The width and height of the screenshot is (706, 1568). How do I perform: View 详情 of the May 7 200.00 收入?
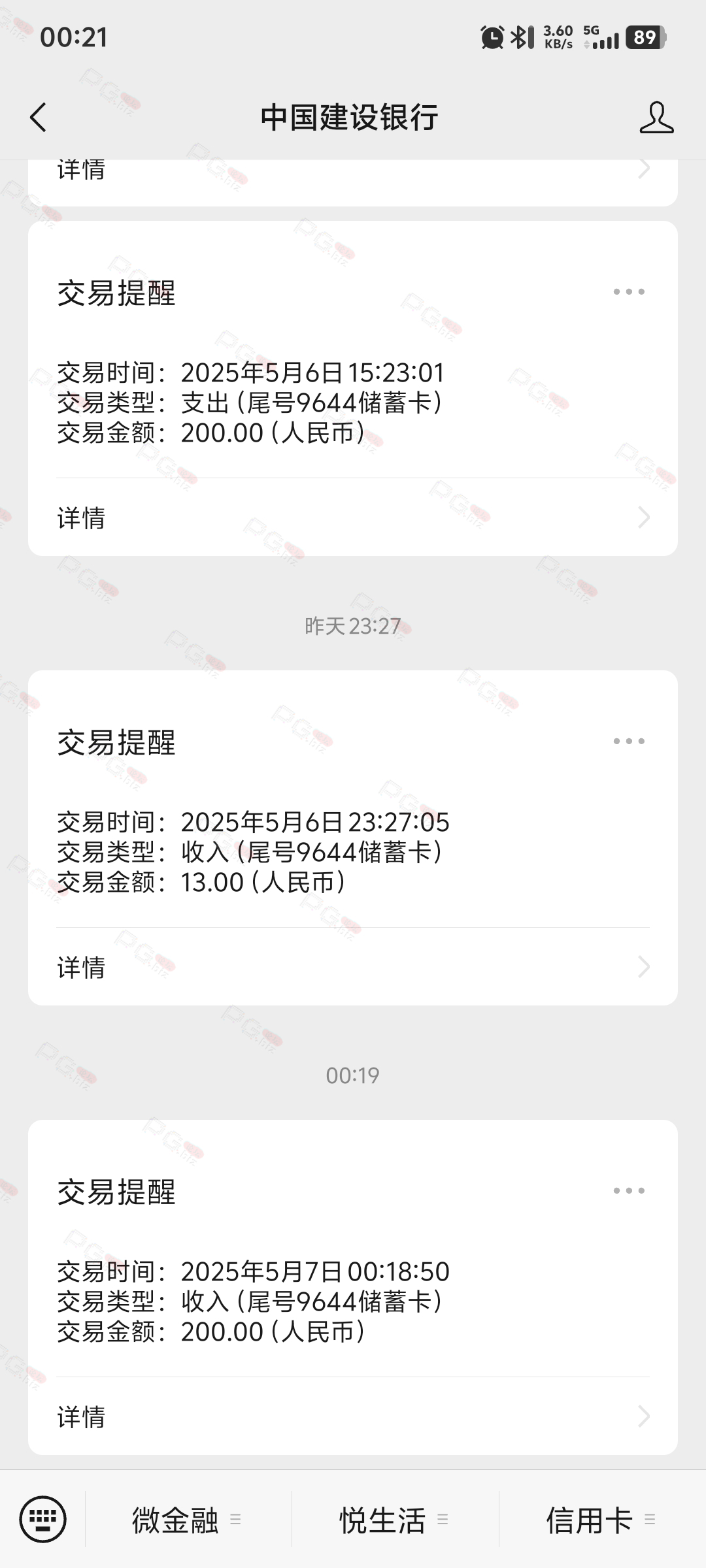(x=353, y=1416)
